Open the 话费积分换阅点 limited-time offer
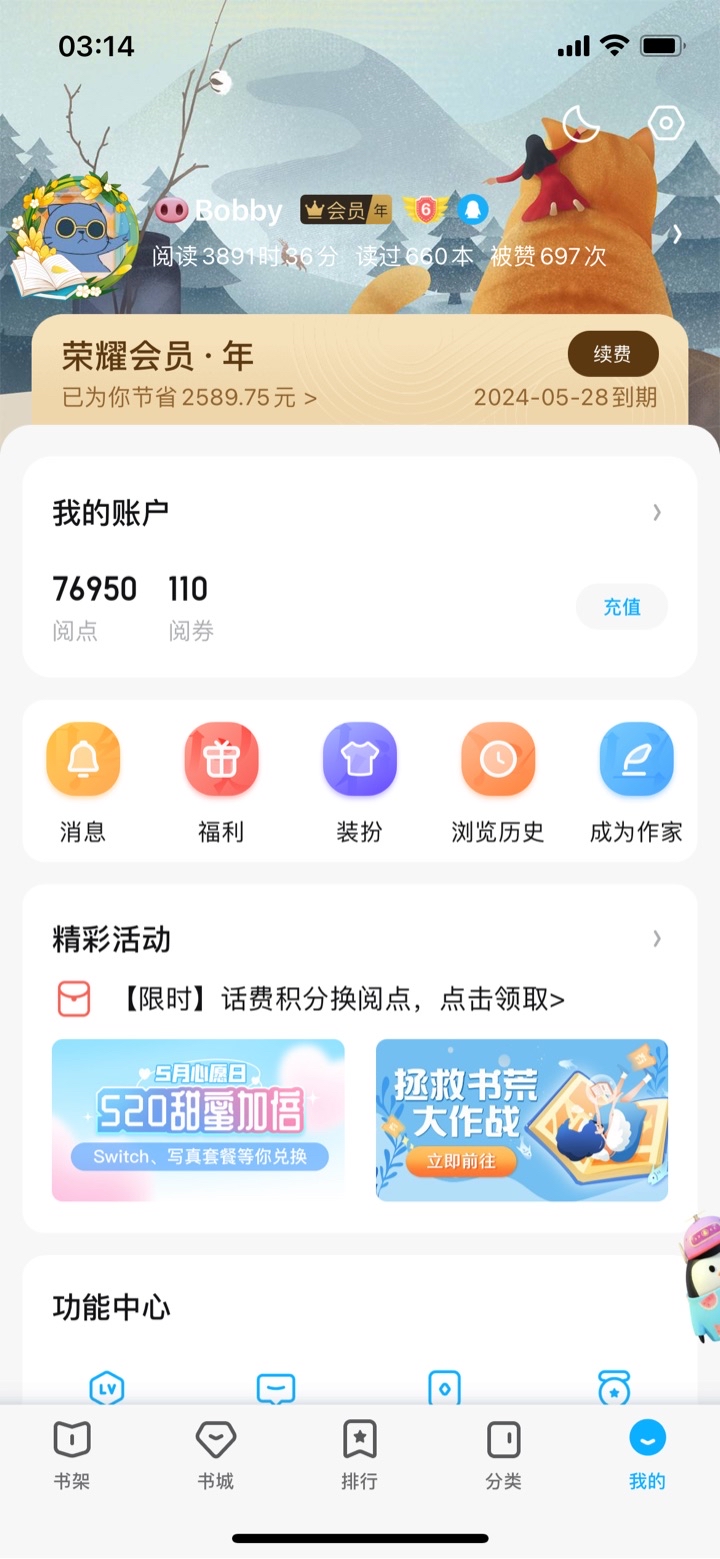Screen dimensions: 720x1559 [x=340, y=999]
